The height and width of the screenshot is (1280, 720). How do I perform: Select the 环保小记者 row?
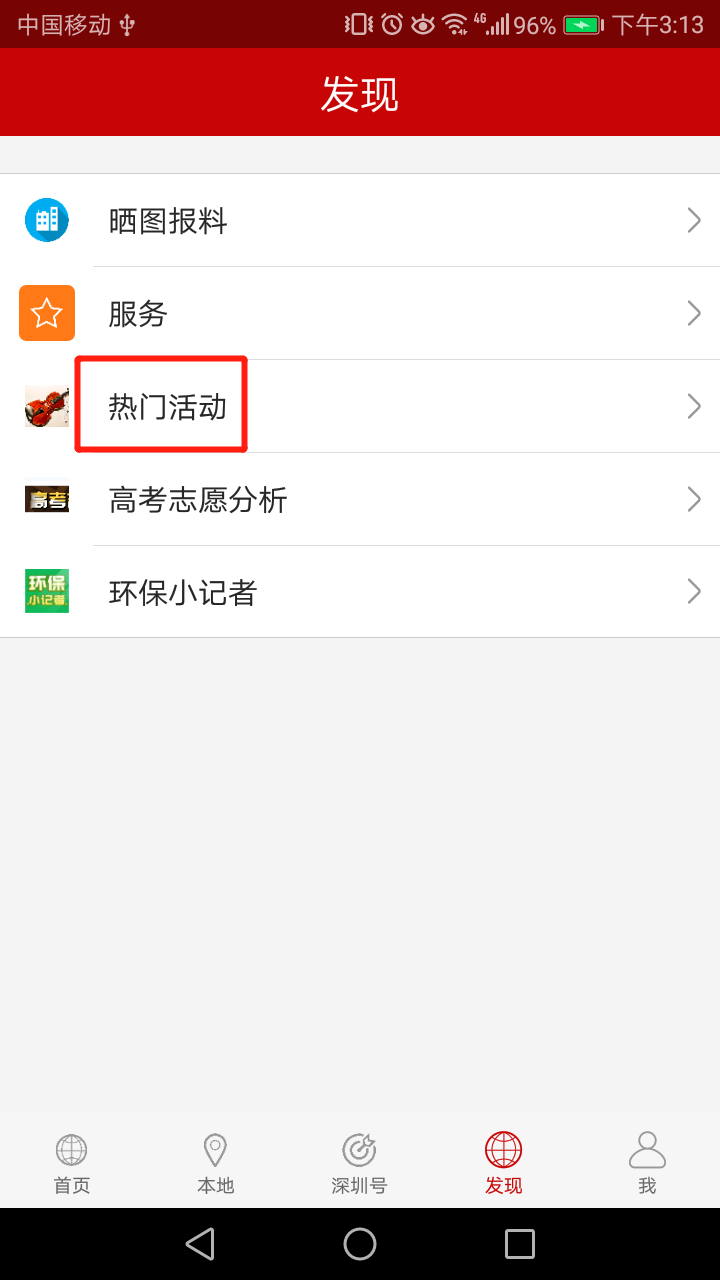pyautogui.click(x=360, y=592)
